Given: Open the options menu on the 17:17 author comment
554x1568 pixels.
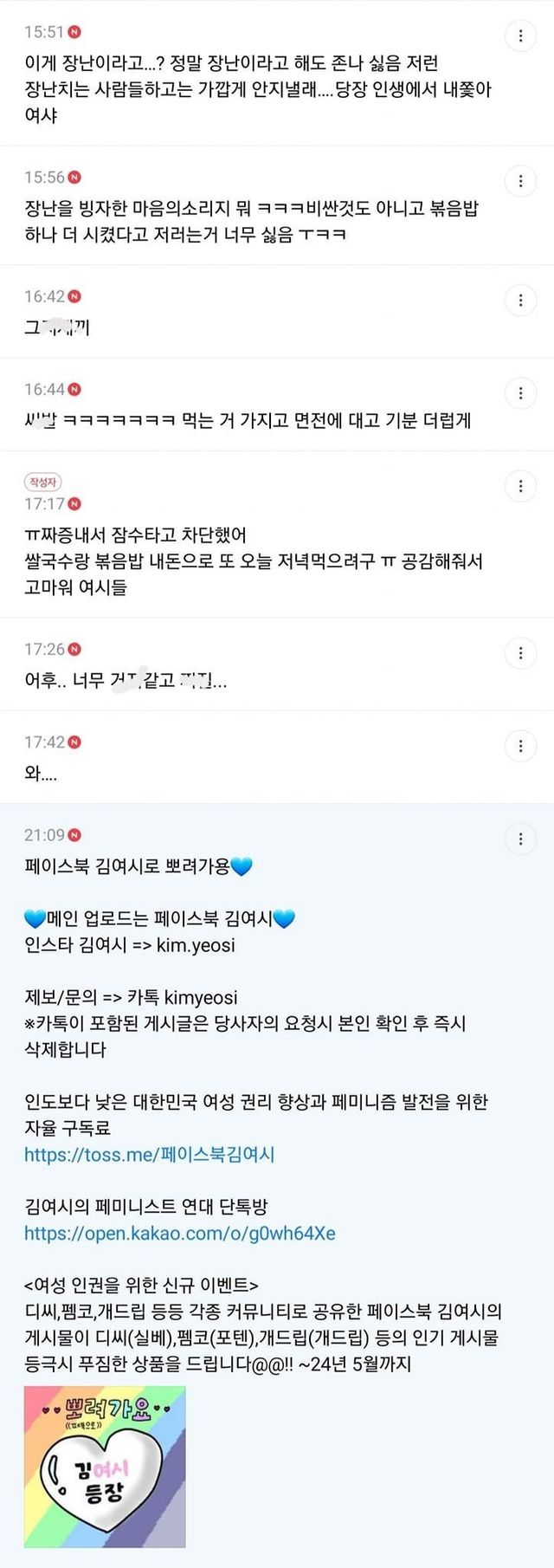Looking at the screenshot, I should [520, 486].
